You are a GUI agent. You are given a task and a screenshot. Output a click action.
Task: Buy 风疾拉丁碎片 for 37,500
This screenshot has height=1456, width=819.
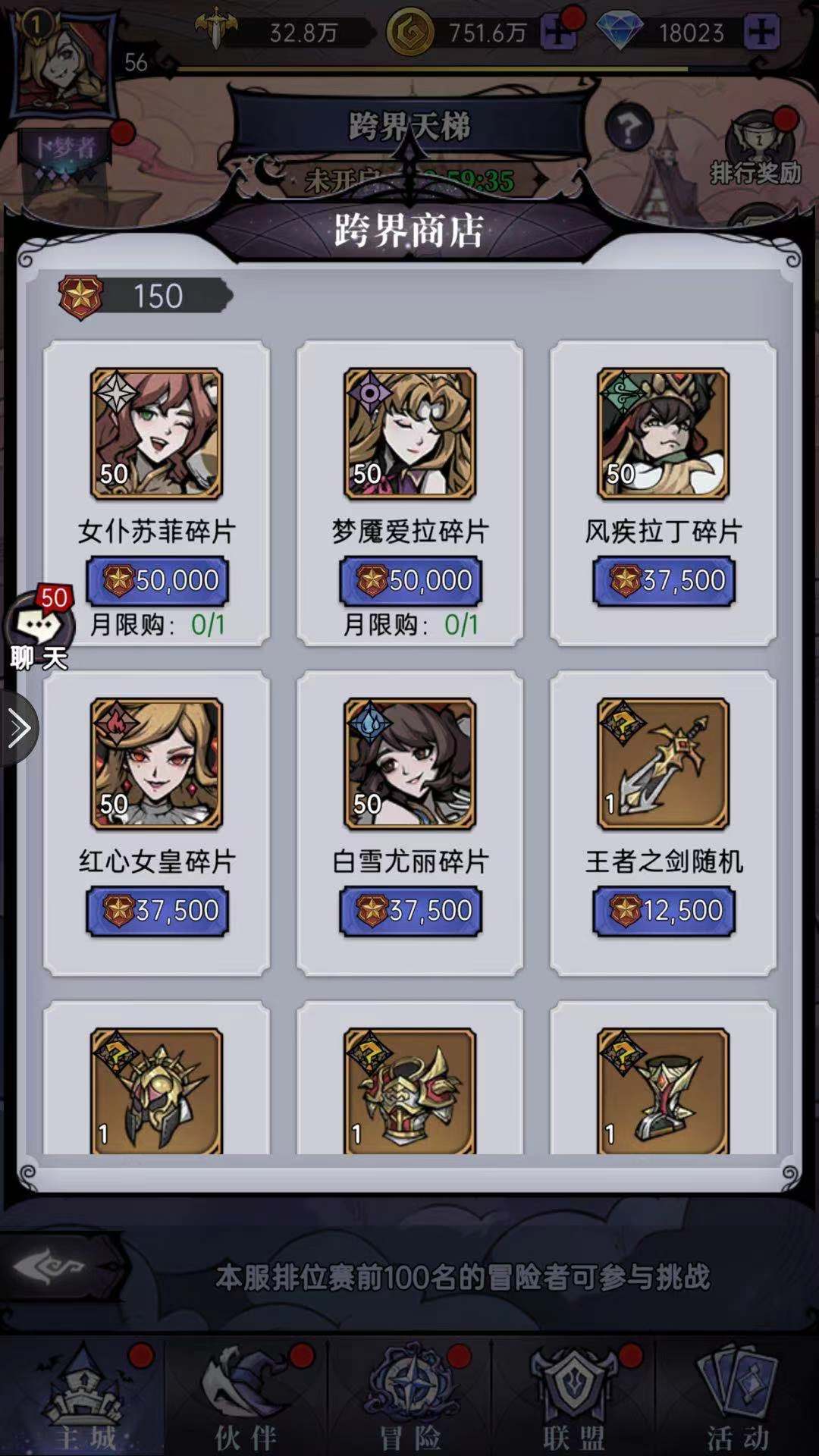pyautogui.click(x=664, y=581)
